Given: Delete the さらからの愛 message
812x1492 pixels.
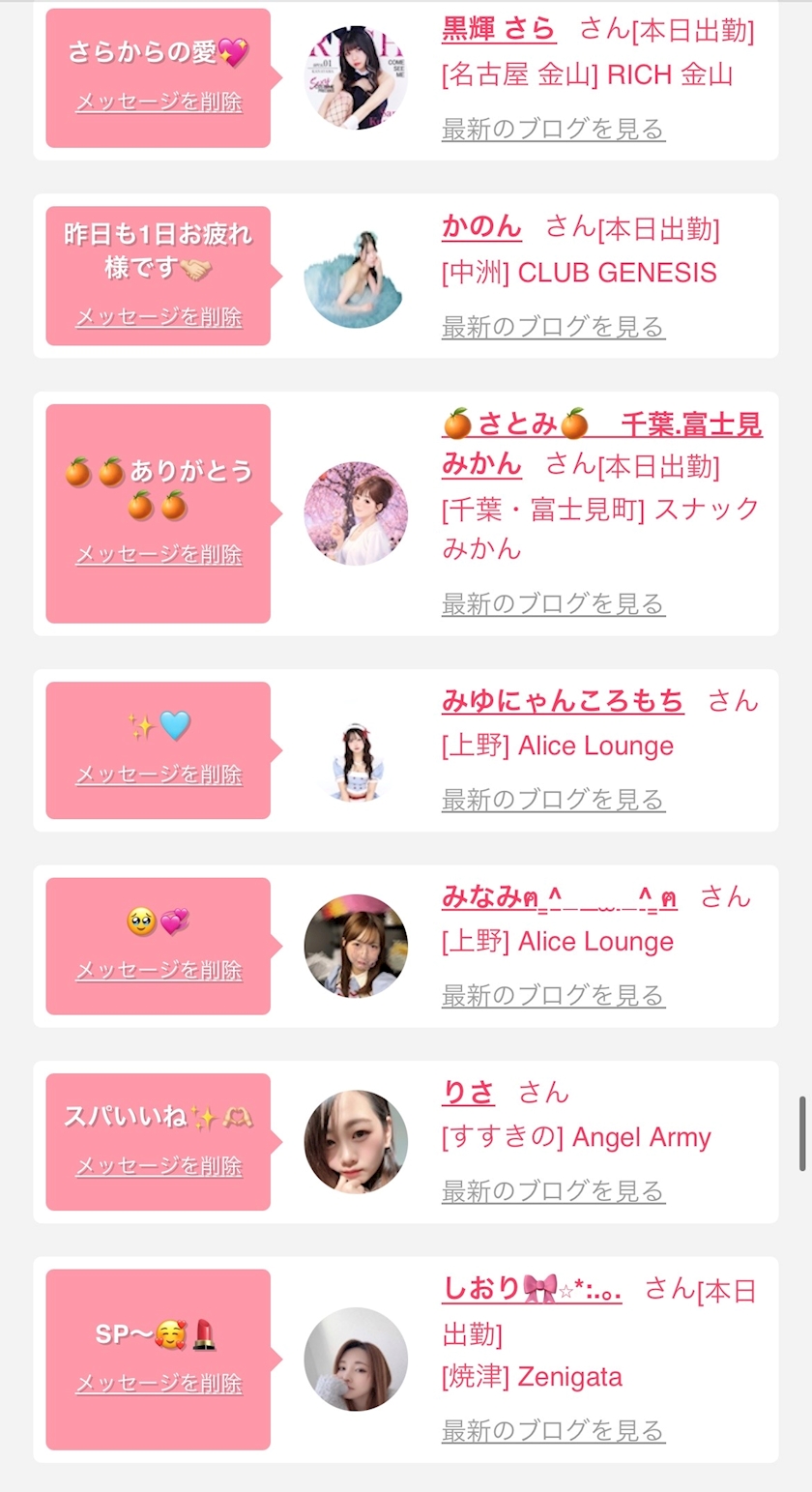Looking at the screenshot, I should coord(159,102).
